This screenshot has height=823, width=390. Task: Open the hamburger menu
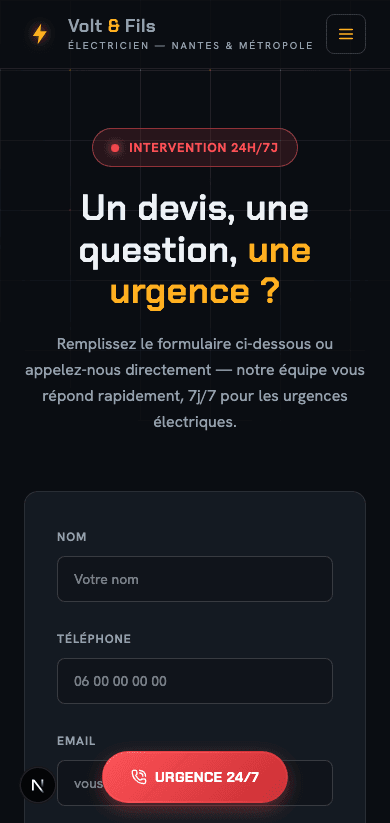point(345,34)
